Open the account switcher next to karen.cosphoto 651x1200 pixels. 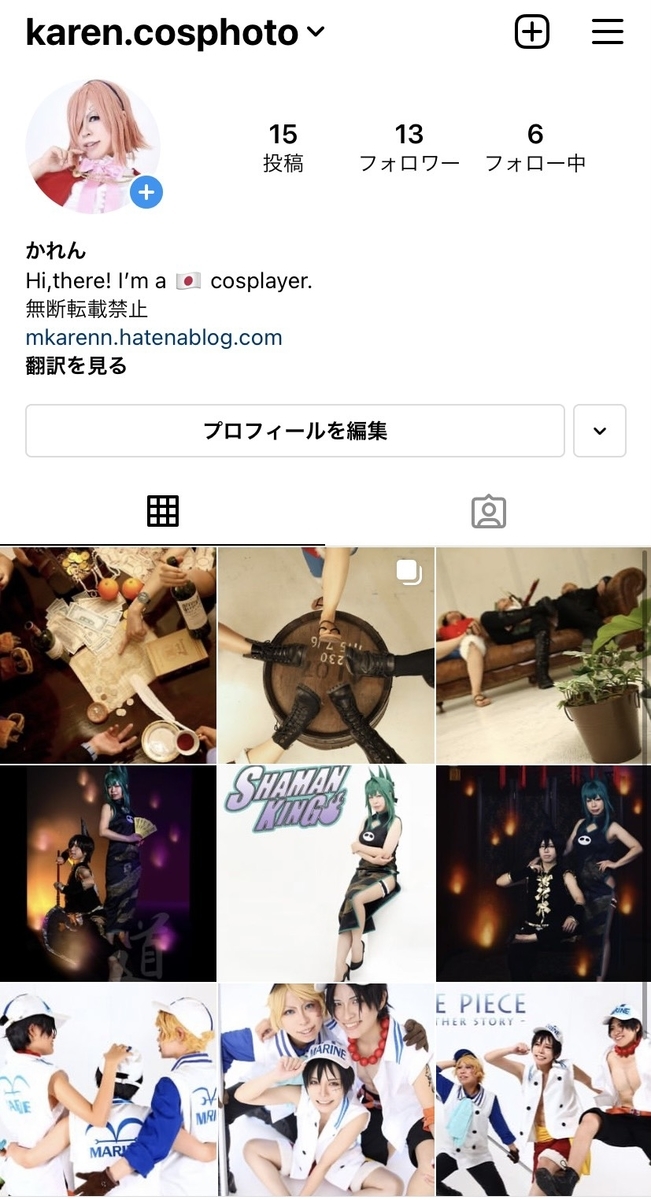(315, 32)
